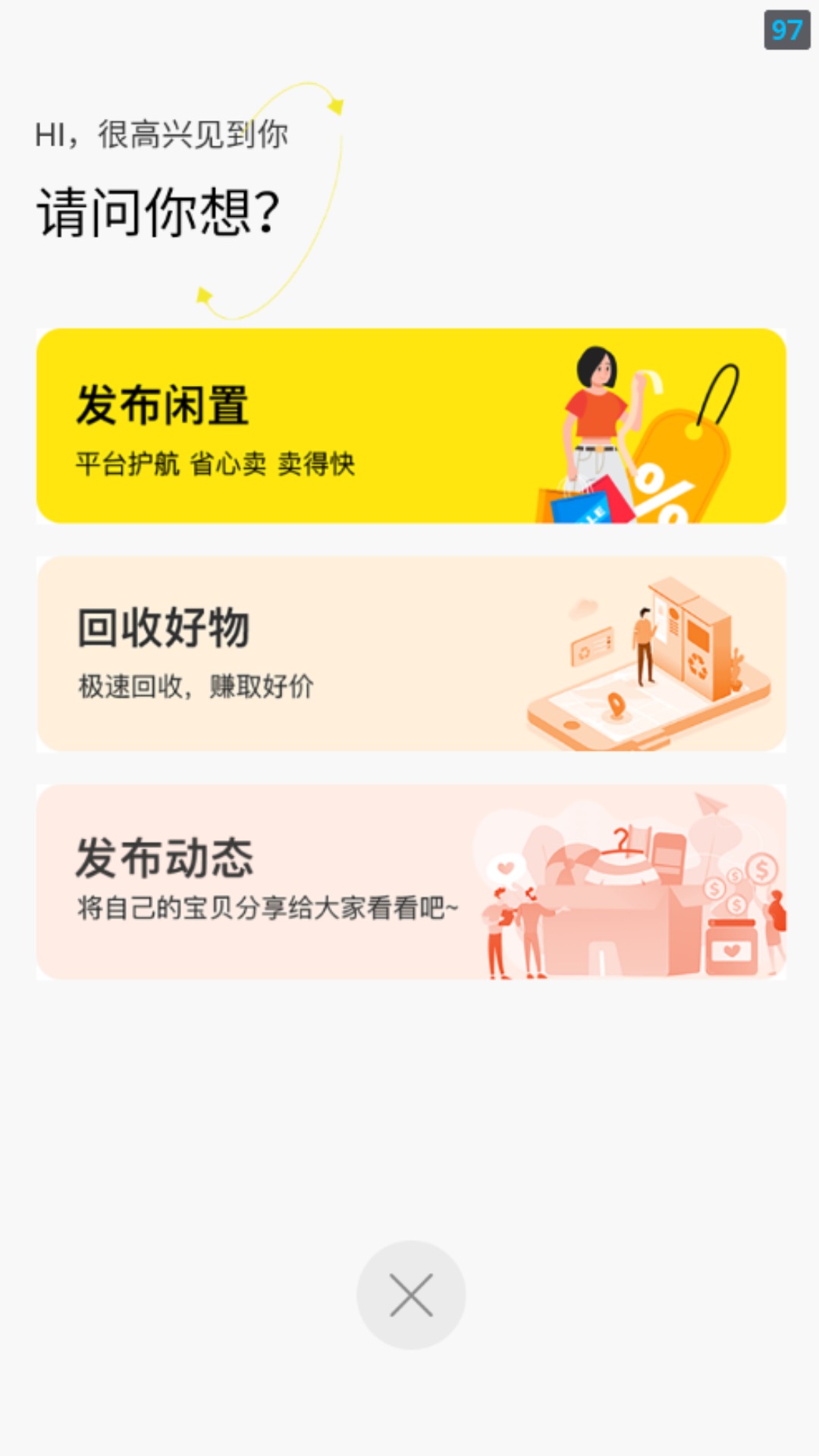Viewport: 819px width, 1456px height.
Task: Click text 将自己的宝贝分享给大家看看吧~
Action: (x=265, y=908)
